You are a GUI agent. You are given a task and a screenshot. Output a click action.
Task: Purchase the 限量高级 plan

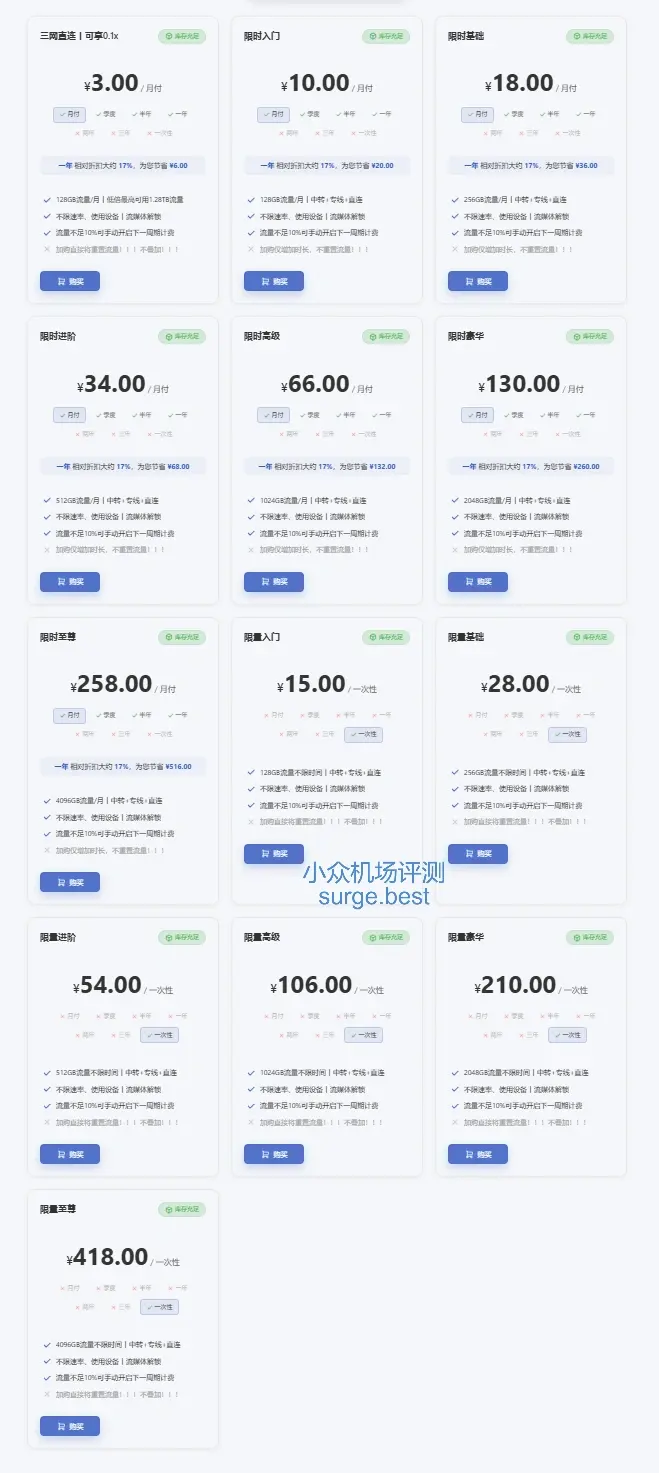(x=274, y=1154)
